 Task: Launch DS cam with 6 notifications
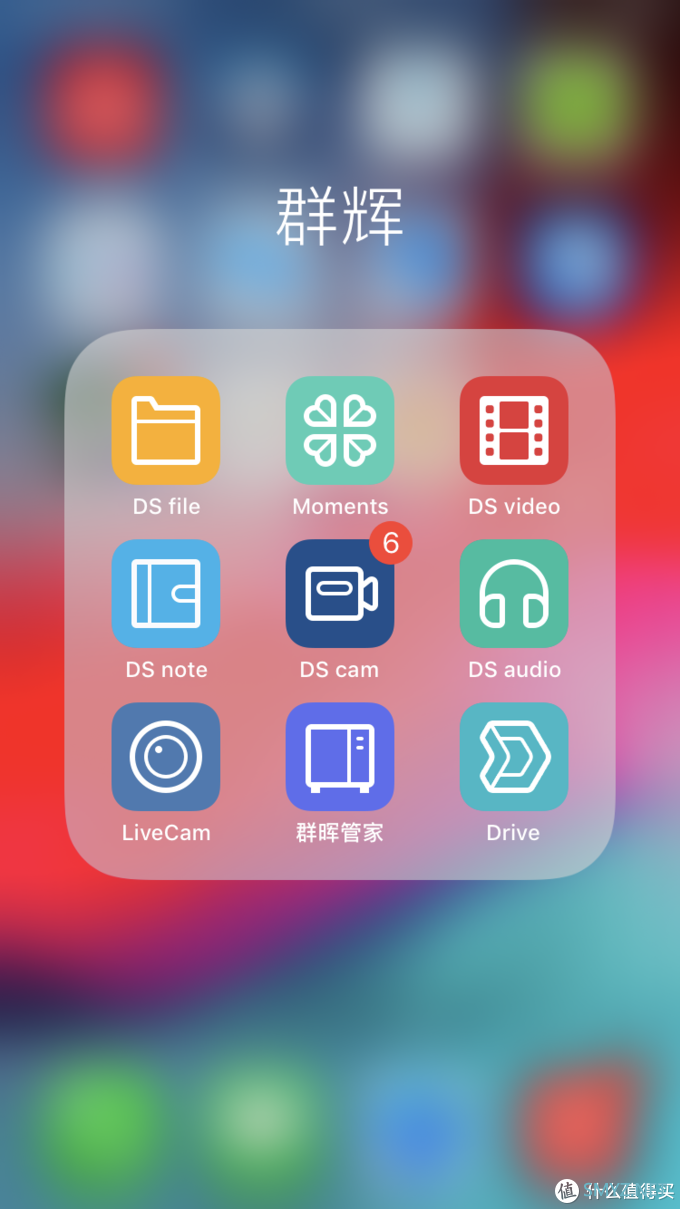coord(340,594)
